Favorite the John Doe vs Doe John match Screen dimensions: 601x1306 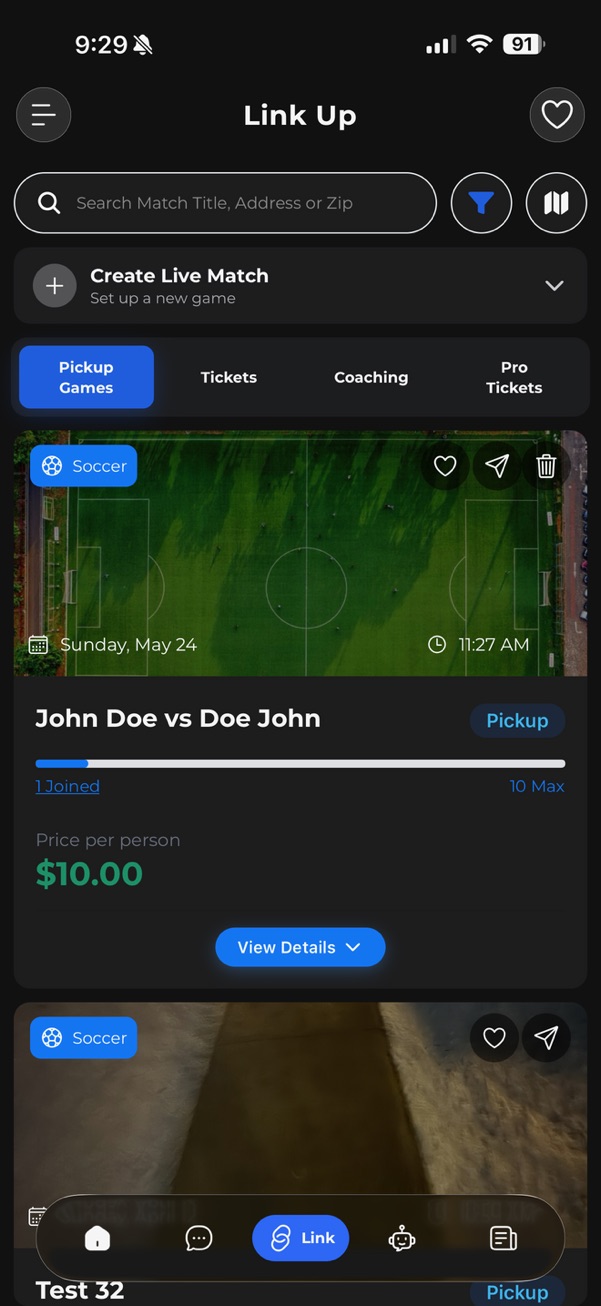(x=445, y=466)
